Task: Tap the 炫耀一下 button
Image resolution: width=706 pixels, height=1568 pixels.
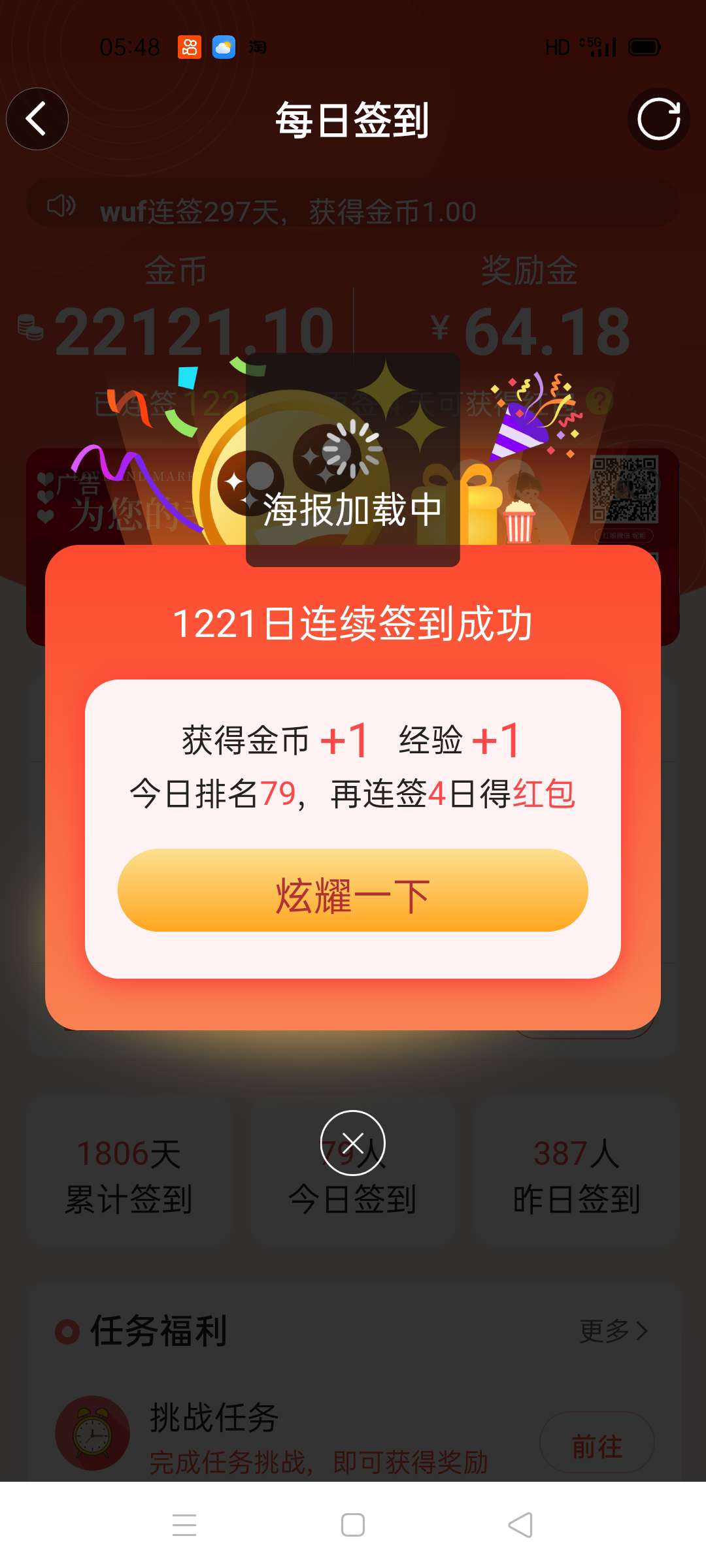Action: click(352, 890)
